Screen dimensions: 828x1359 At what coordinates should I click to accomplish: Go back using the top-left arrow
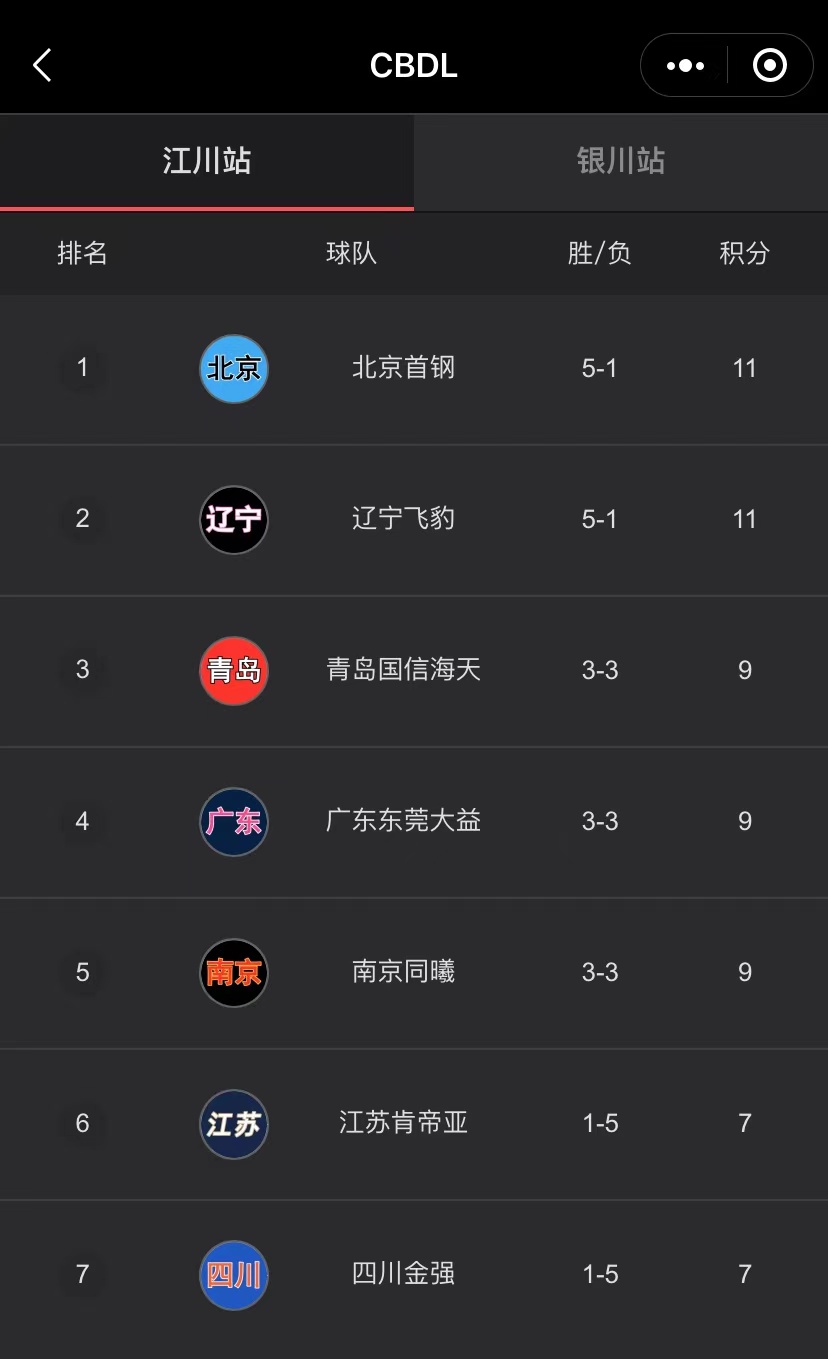(x=42, y=66)
